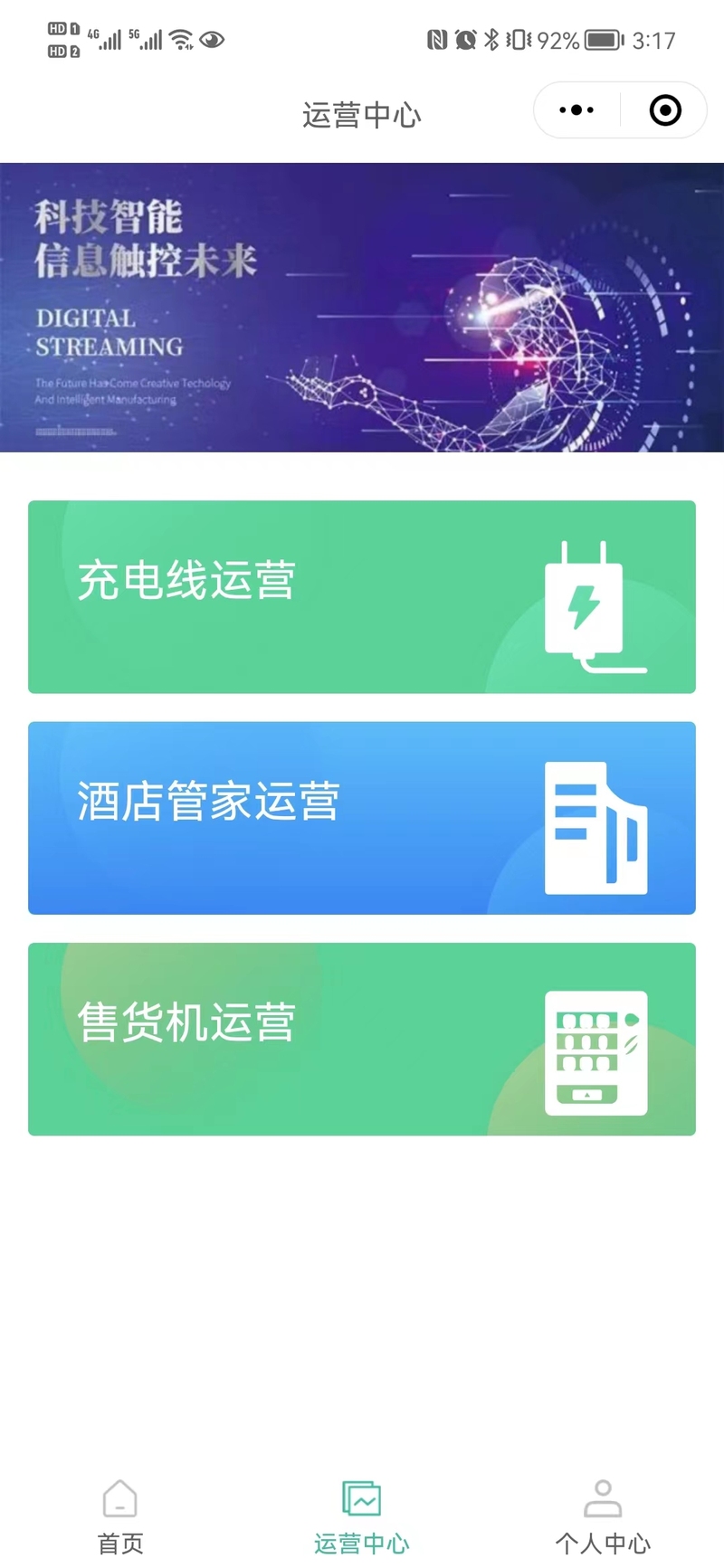Select the 运营中心 tab
The image size is (724, 1568).
click(362, 1516)
